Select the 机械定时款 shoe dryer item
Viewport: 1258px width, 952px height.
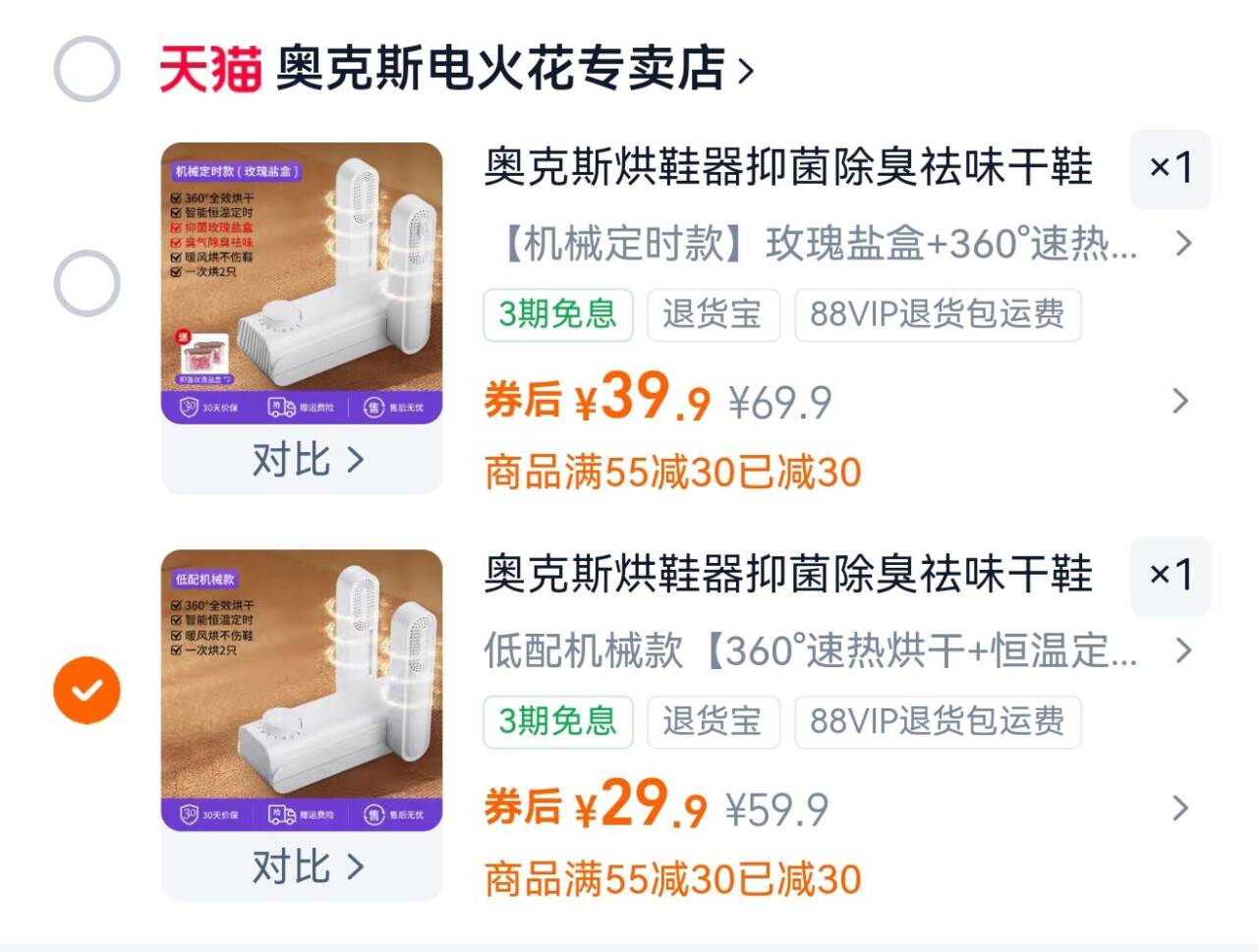[x=86, y=284]
